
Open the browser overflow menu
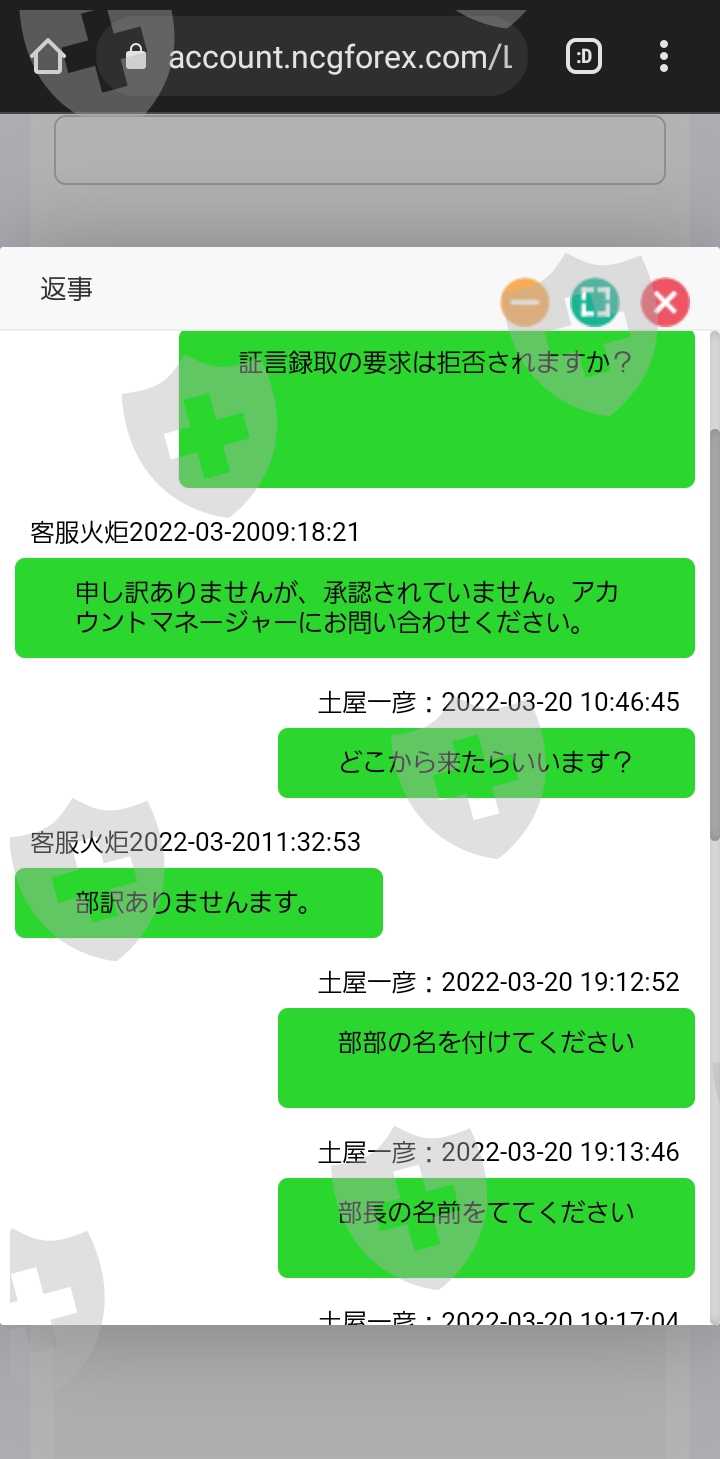(664, 57)
